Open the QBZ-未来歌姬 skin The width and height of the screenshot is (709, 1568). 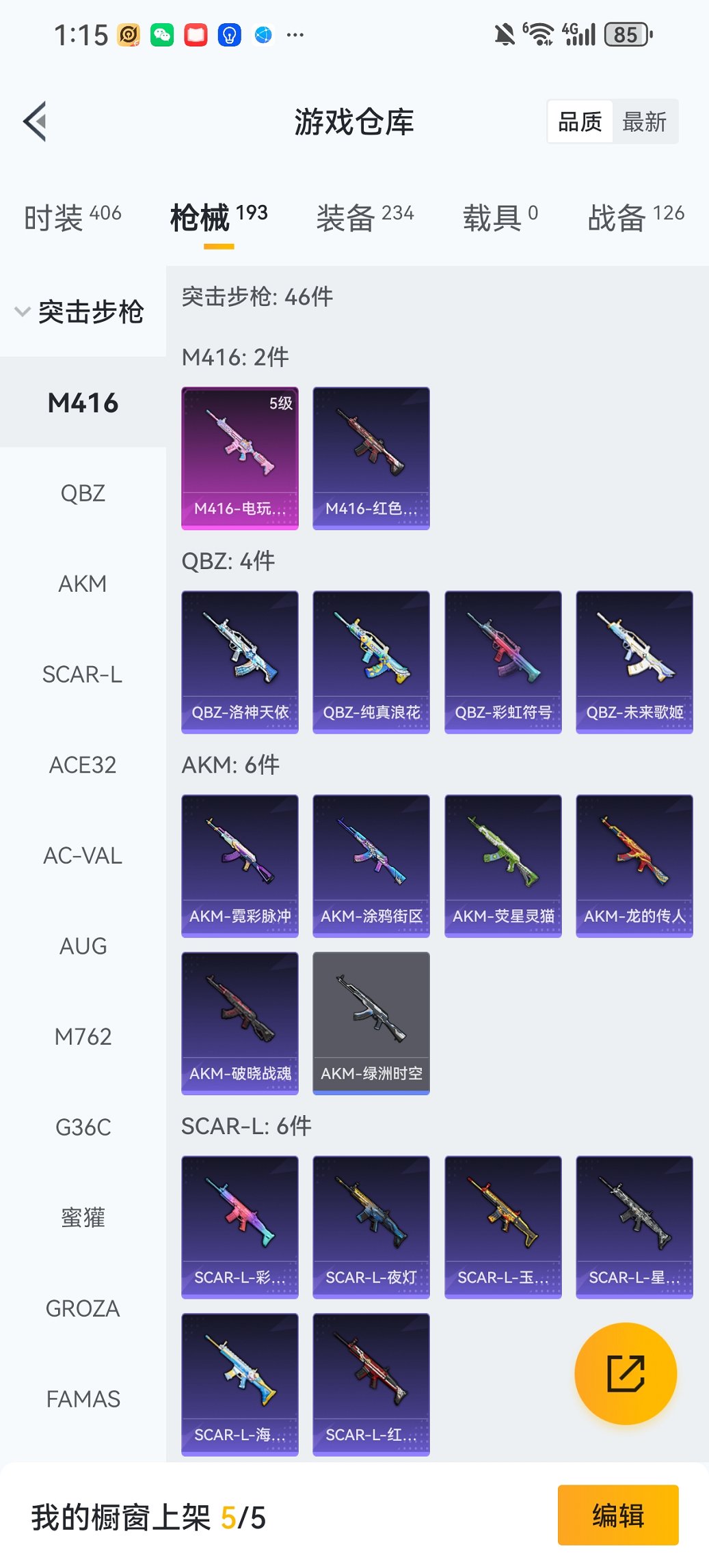[634, 661]
